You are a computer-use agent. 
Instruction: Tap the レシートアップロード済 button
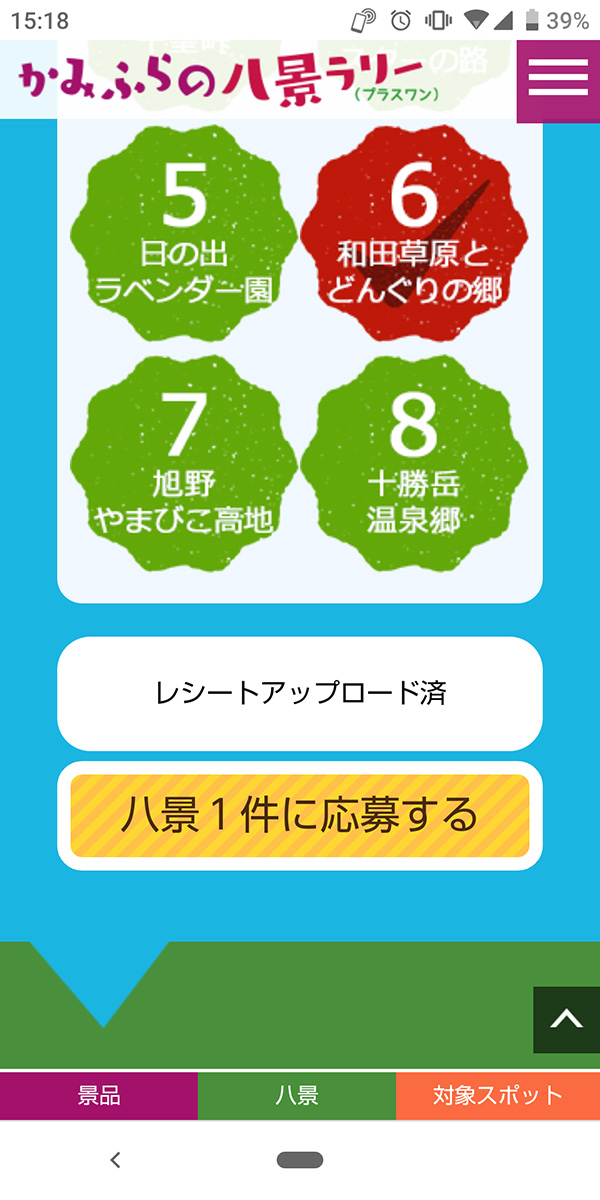click(300, 693)
